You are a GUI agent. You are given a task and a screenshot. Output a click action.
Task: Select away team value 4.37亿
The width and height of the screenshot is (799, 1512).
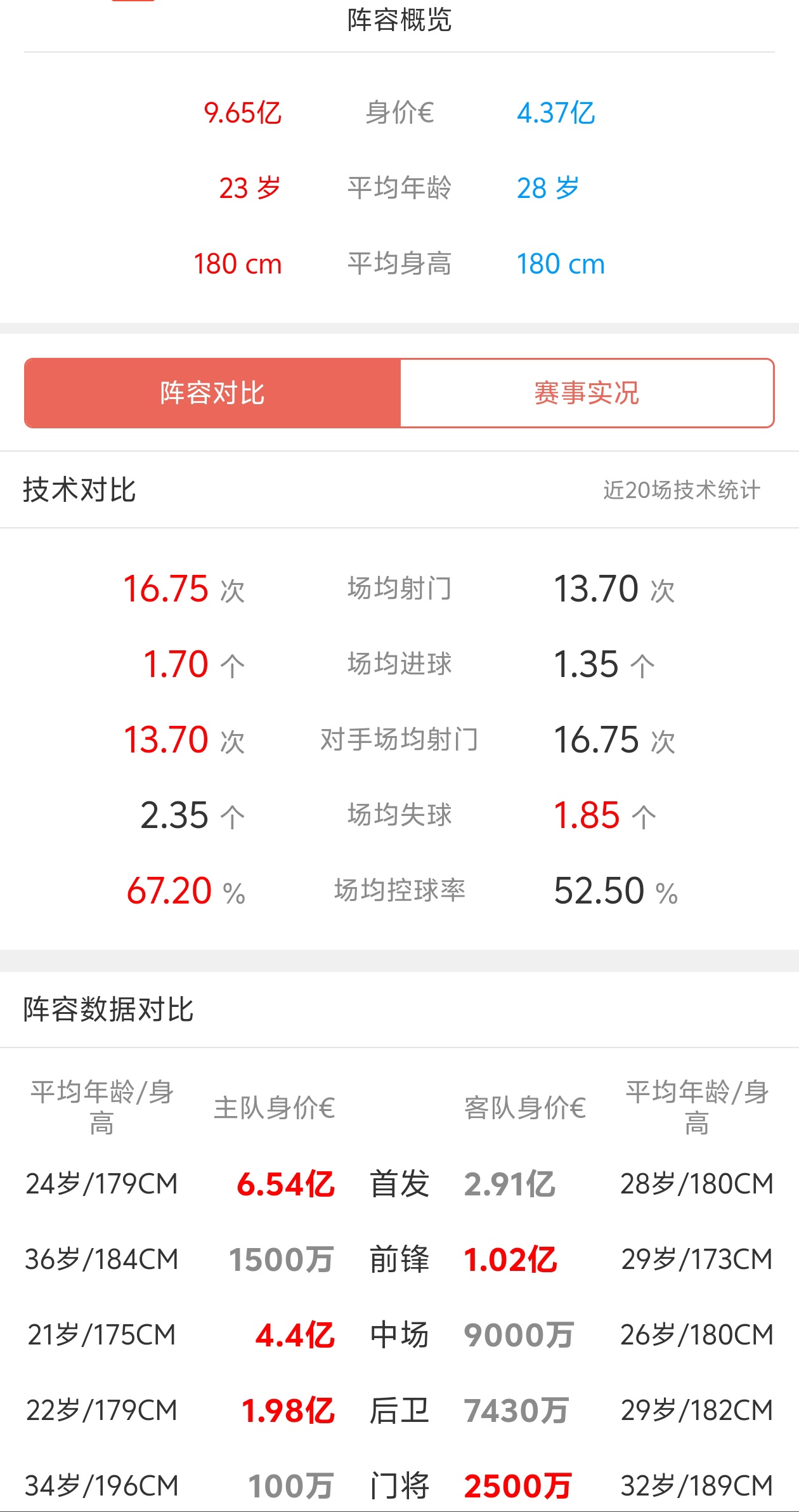[x=558, y=113]
